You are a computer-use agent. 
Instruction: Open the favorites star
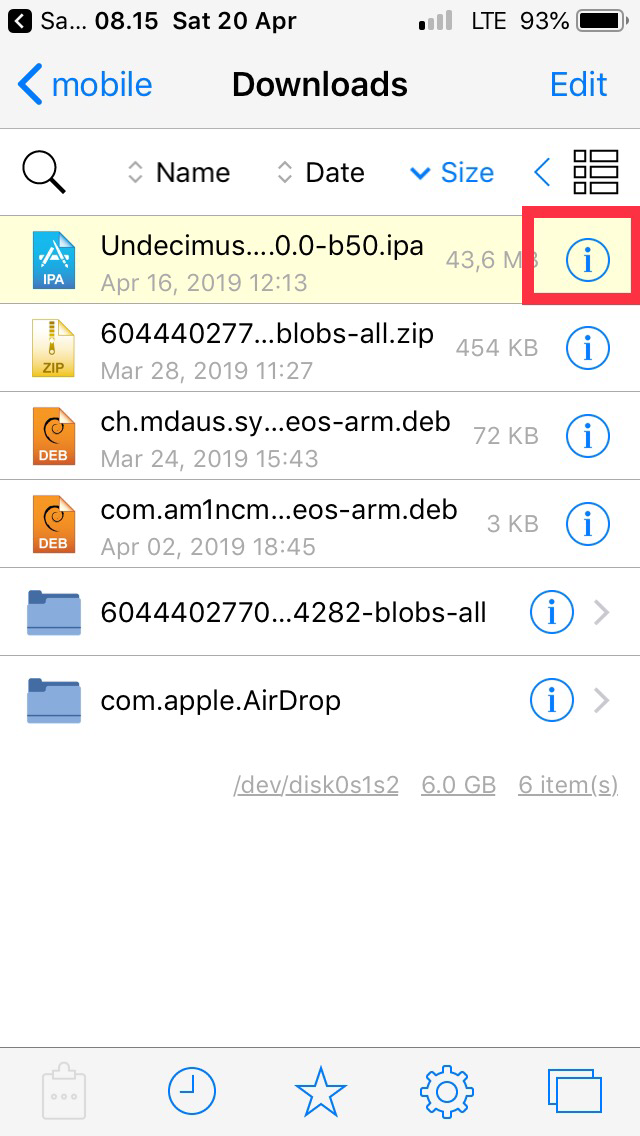[320, 1091]
